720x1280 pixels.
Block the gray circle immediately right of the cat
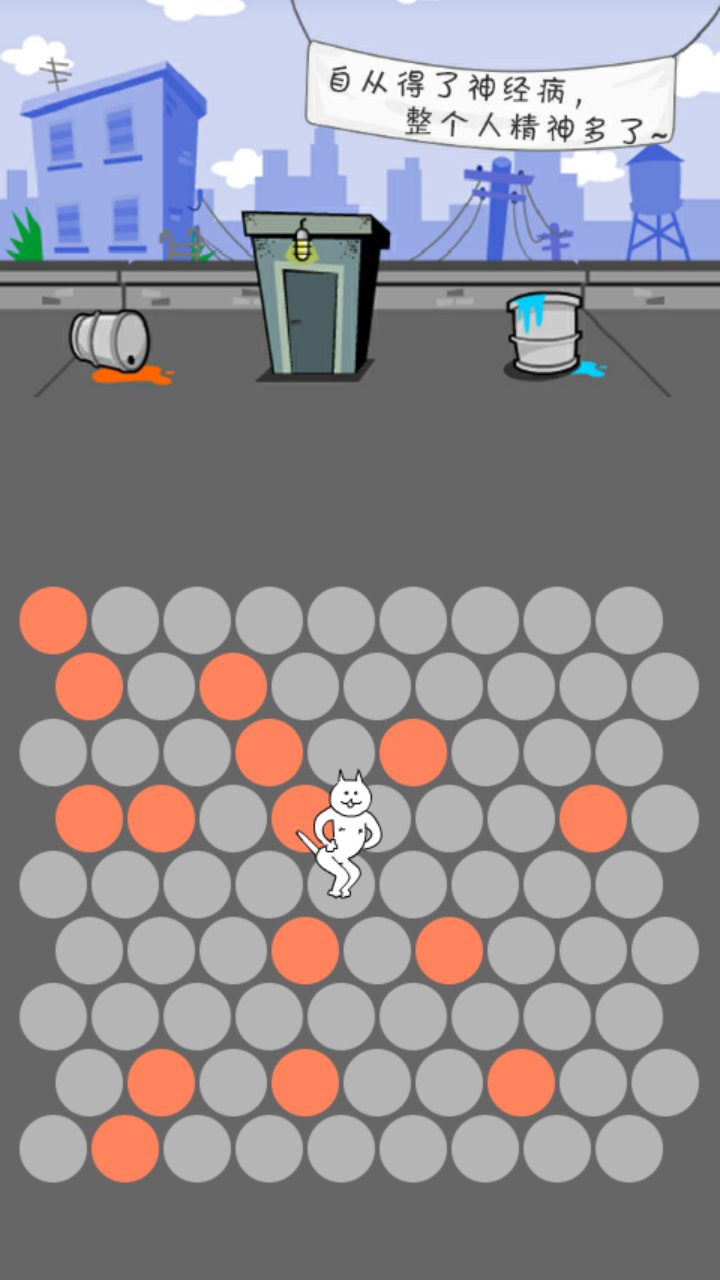pos(413,884)
